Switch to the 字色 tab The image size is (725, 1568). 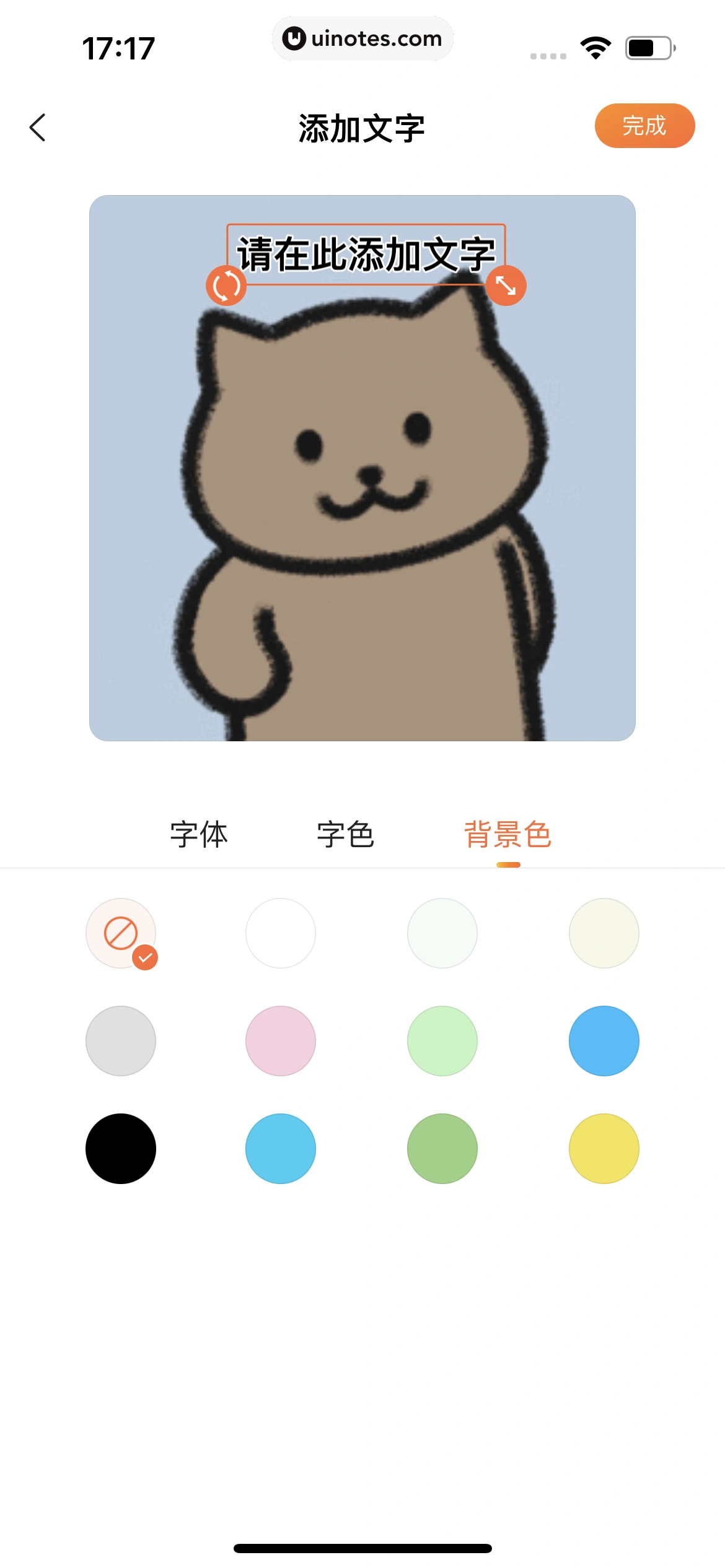pos(345,834)
